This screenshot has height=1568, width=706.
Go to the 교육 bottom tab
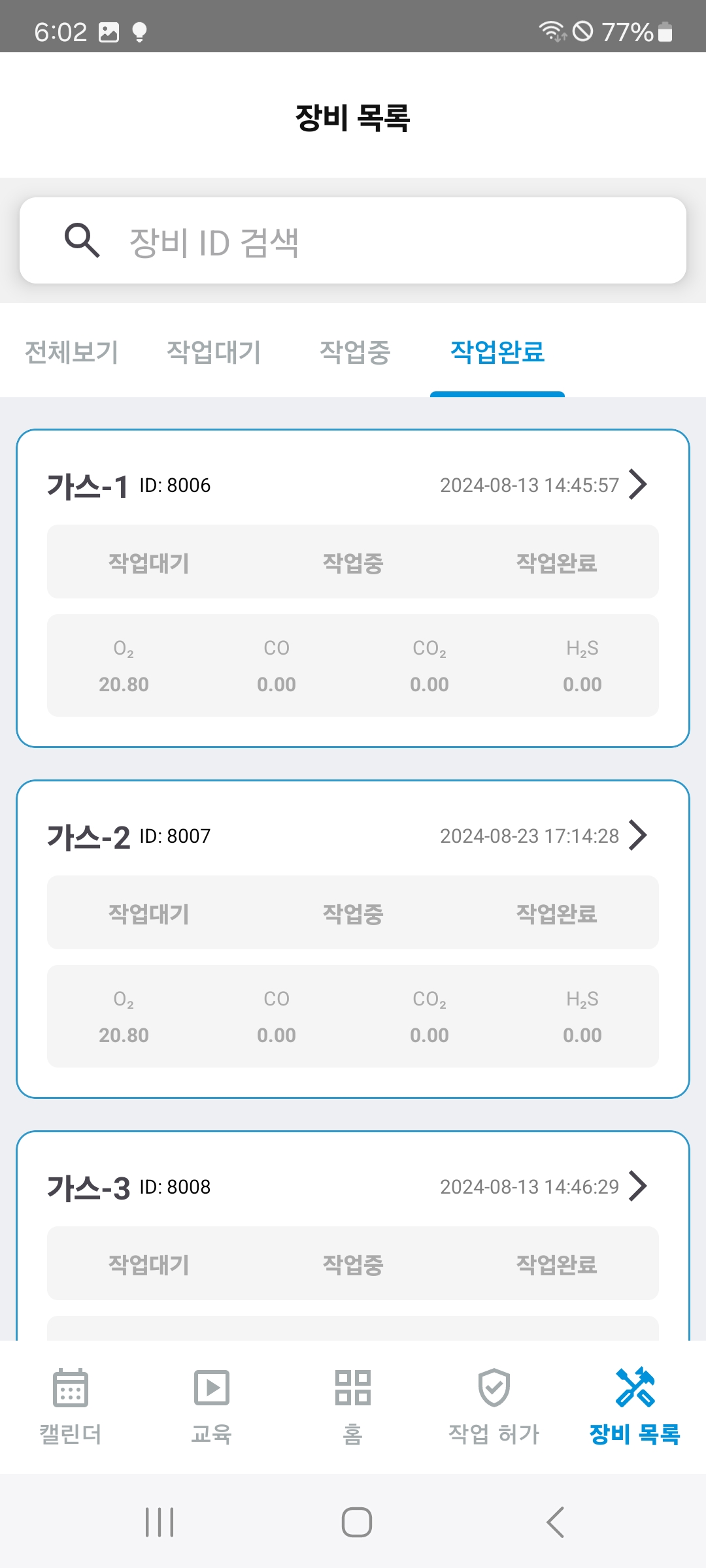212,1405
